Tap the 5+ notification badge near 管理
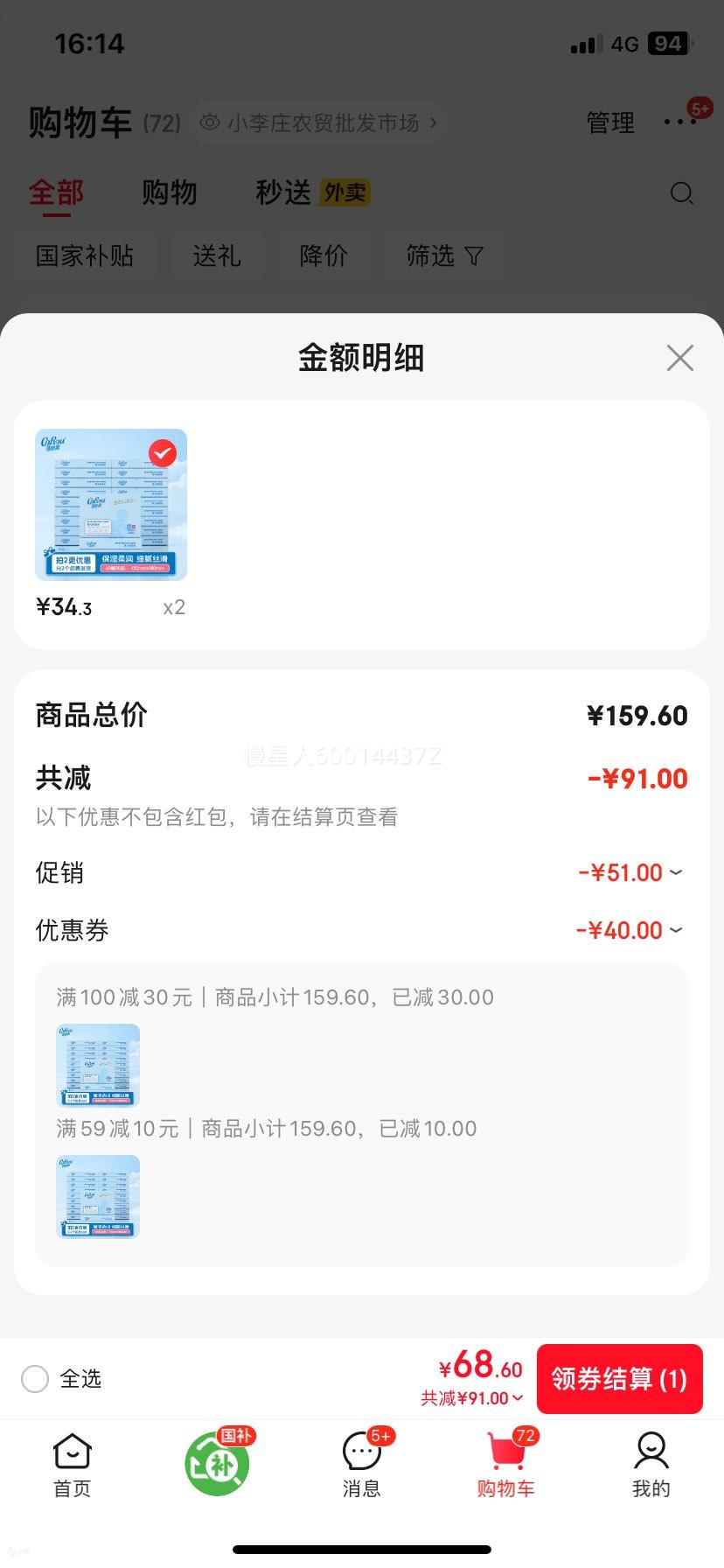724x1568 pixels. tap(698, 108)
